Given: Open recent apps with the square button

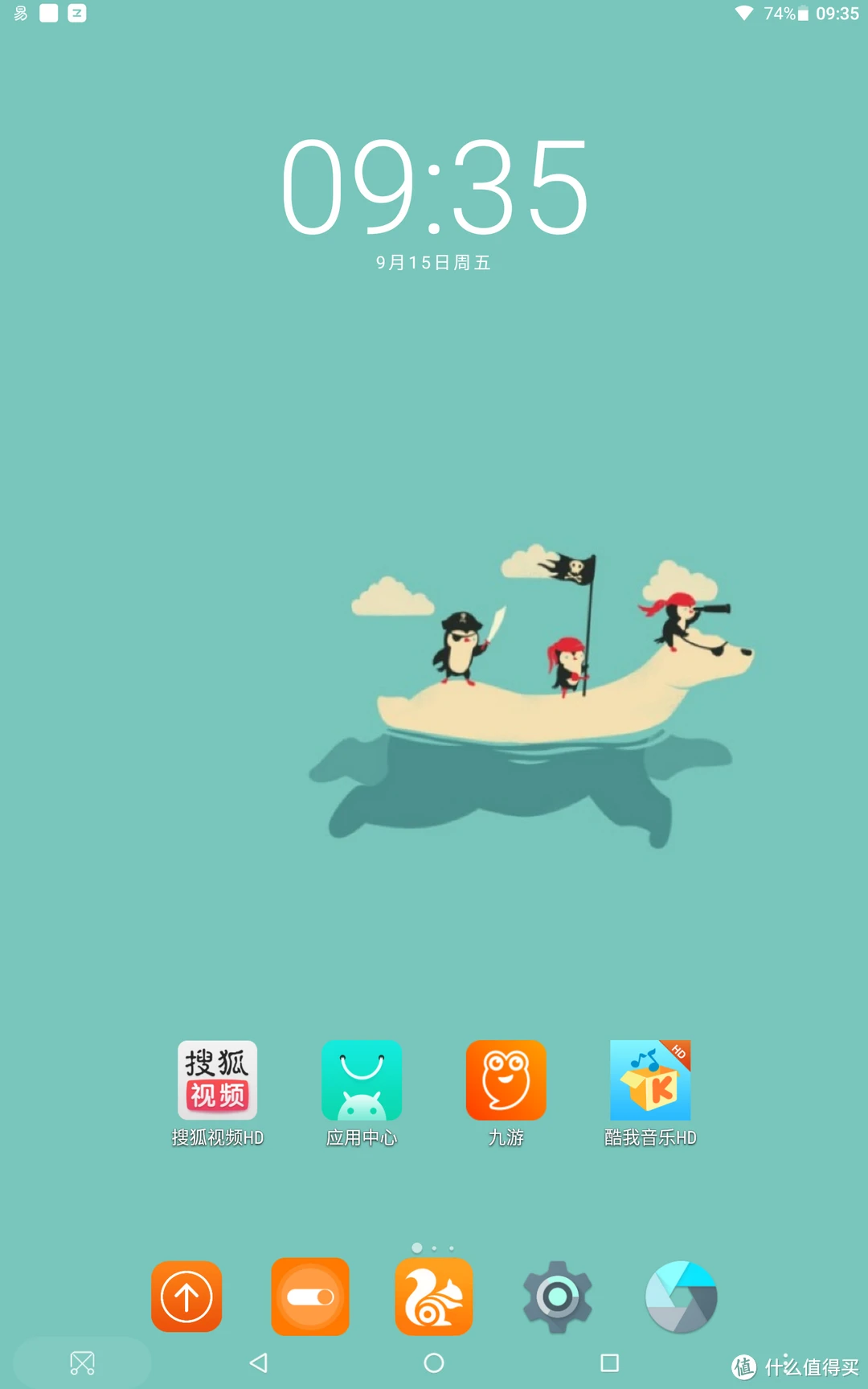Looking at the screenshot, I should tap(610, 1362).
